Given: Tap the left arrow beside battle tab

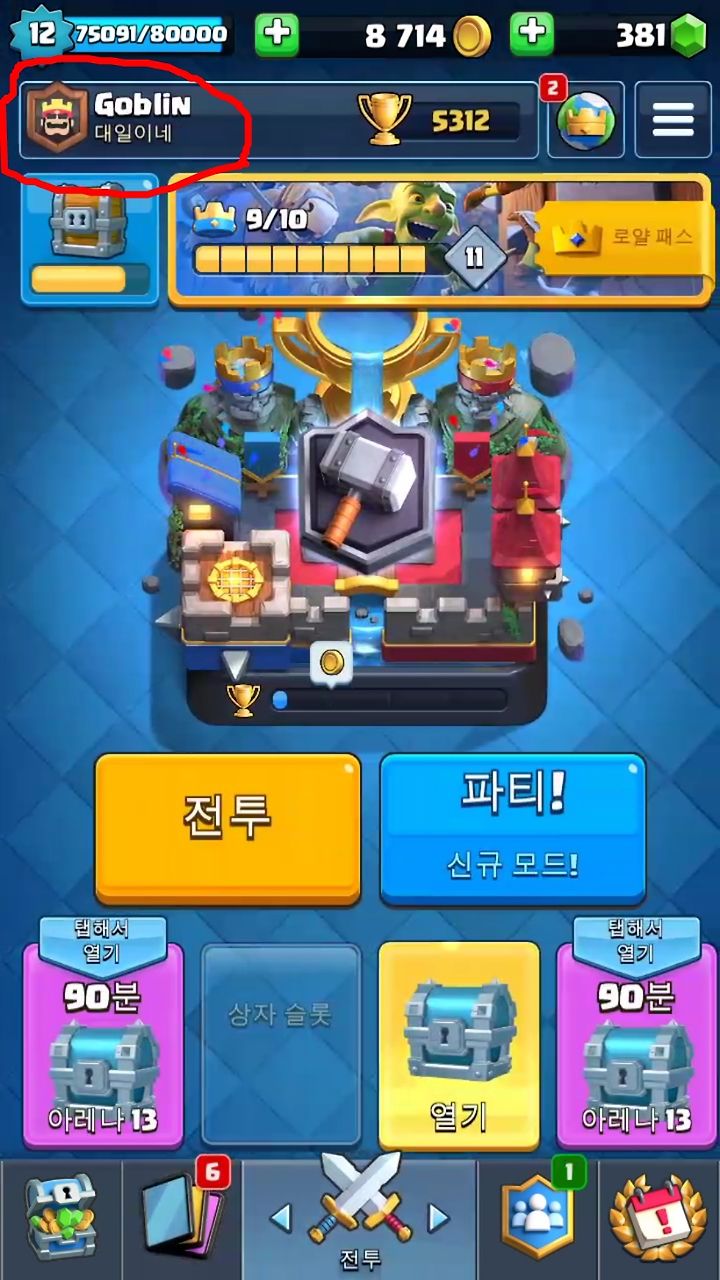Looking at the screenshot, I should [281, 1218].
